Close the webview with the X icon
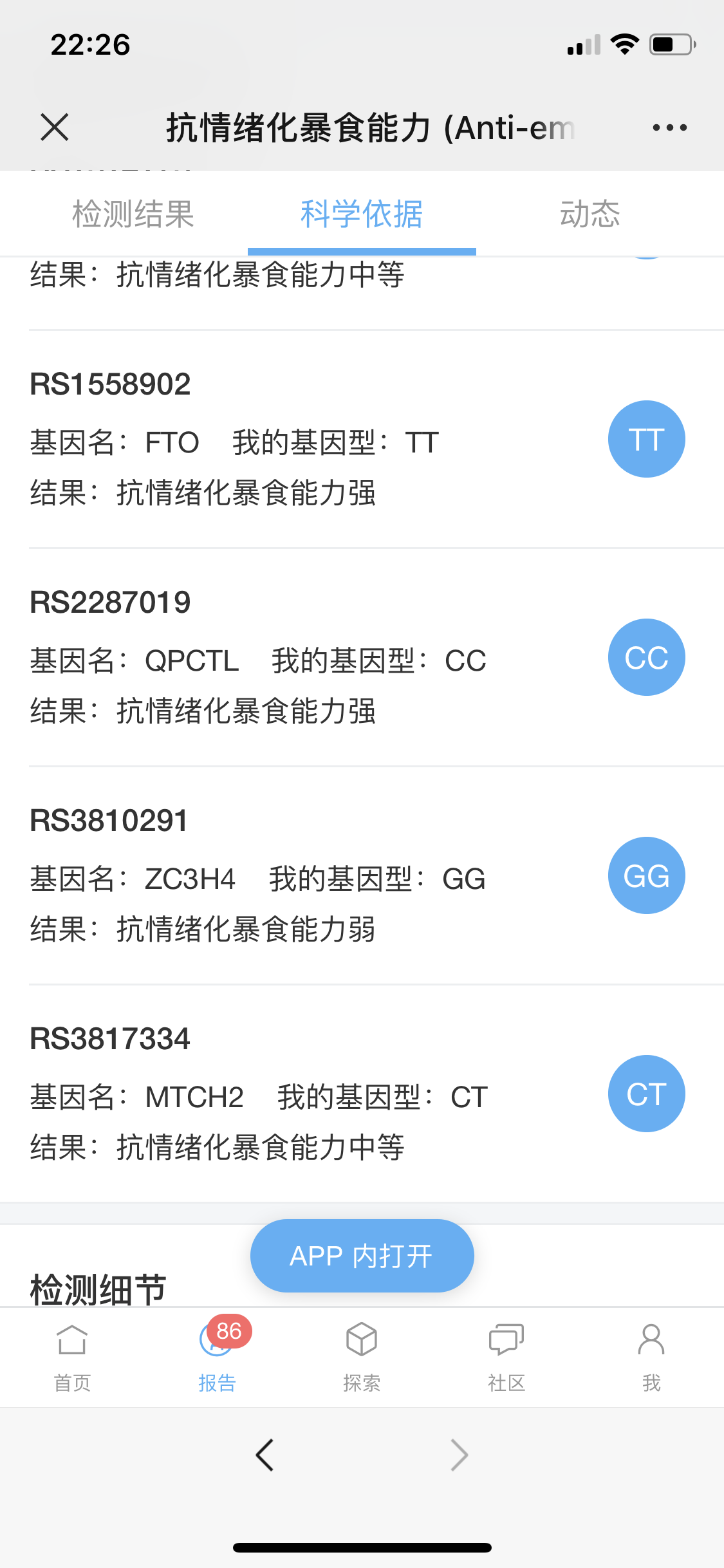Image resolution: width=724 pixels, height=1568 pixels. tap(55, 127)
